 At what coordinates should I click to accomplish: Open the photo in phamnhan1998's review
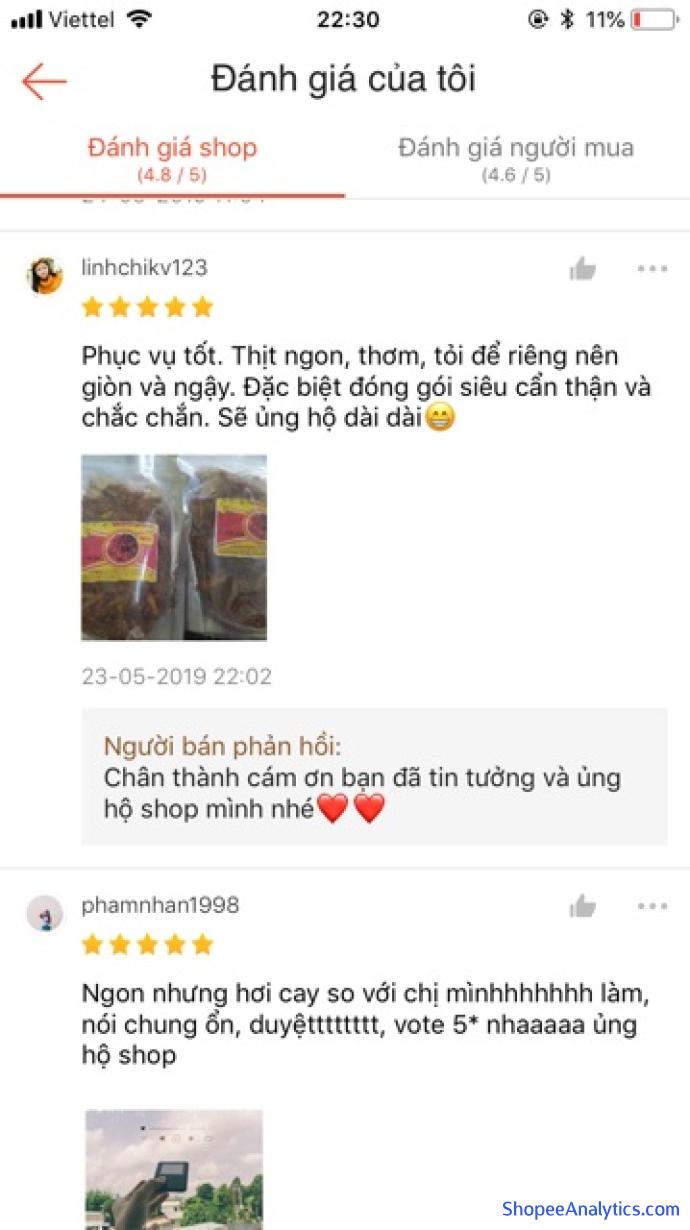pos(174,1168)
